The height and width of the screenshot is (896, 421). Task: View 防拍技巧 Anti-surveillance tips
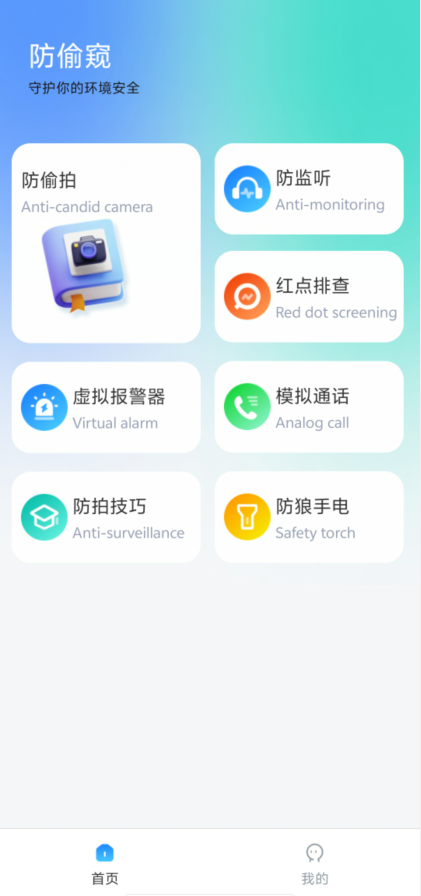click(106, 517)
